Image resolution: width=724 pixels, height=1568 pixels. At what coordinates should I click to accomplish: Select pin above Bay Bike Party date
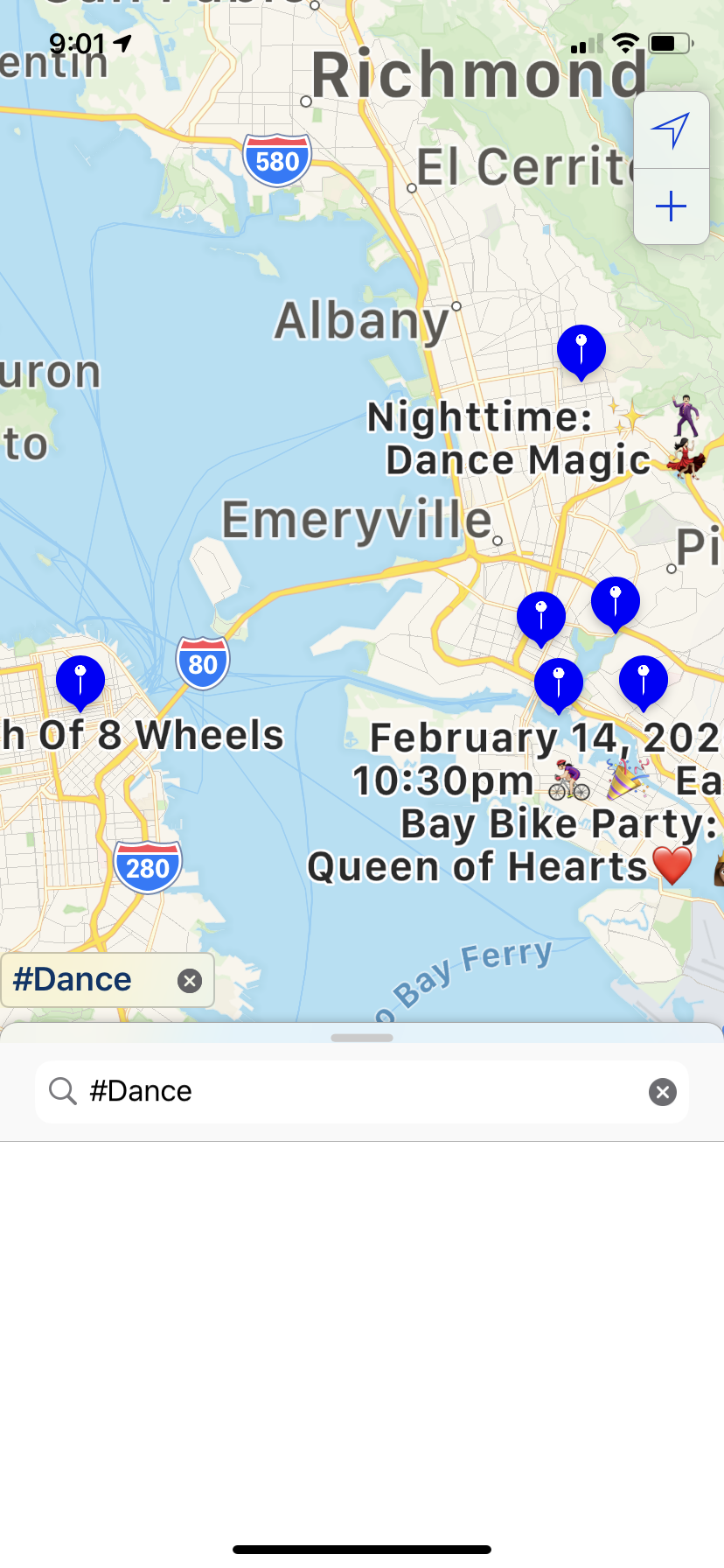(559, 686)
